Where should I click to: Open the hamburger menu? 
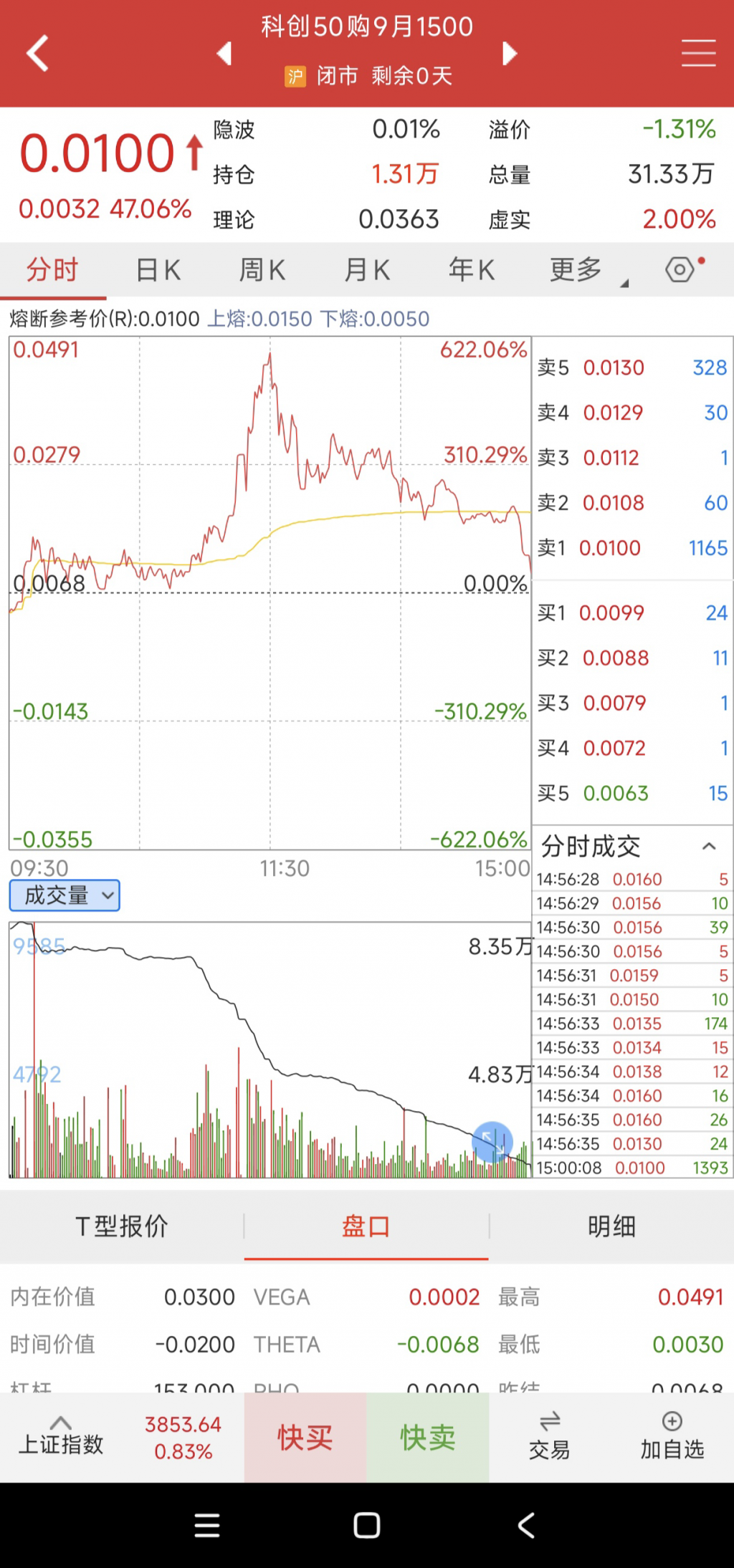tap(698, 54)
